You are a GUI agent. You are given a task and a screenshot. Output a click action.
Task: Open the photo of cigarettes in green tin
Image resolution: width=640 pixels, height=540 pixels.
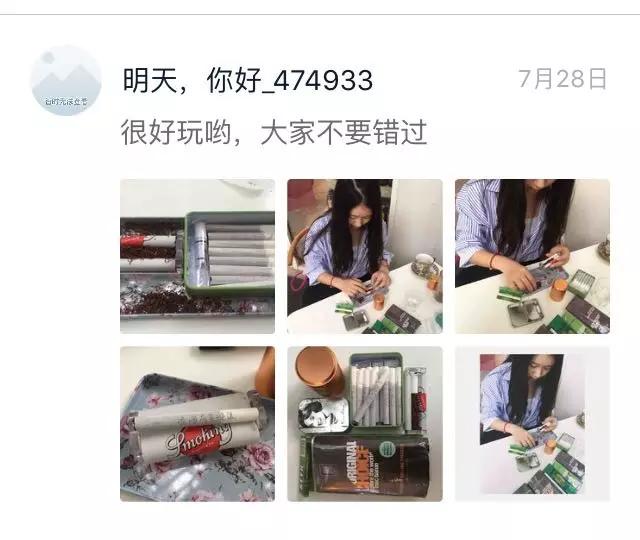coord(197,256)
